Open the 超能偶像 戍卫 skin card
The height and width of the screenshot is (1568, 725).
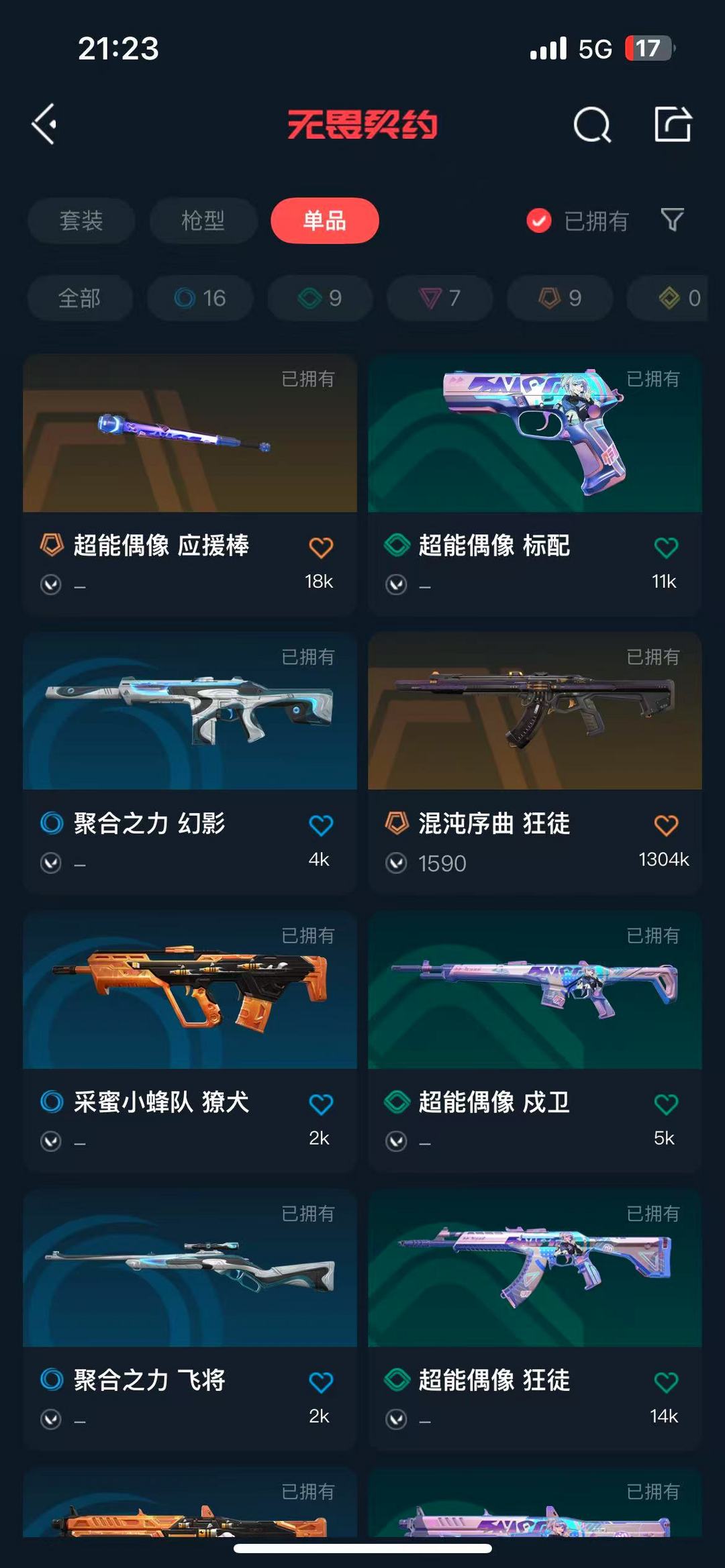[535, 1041]
